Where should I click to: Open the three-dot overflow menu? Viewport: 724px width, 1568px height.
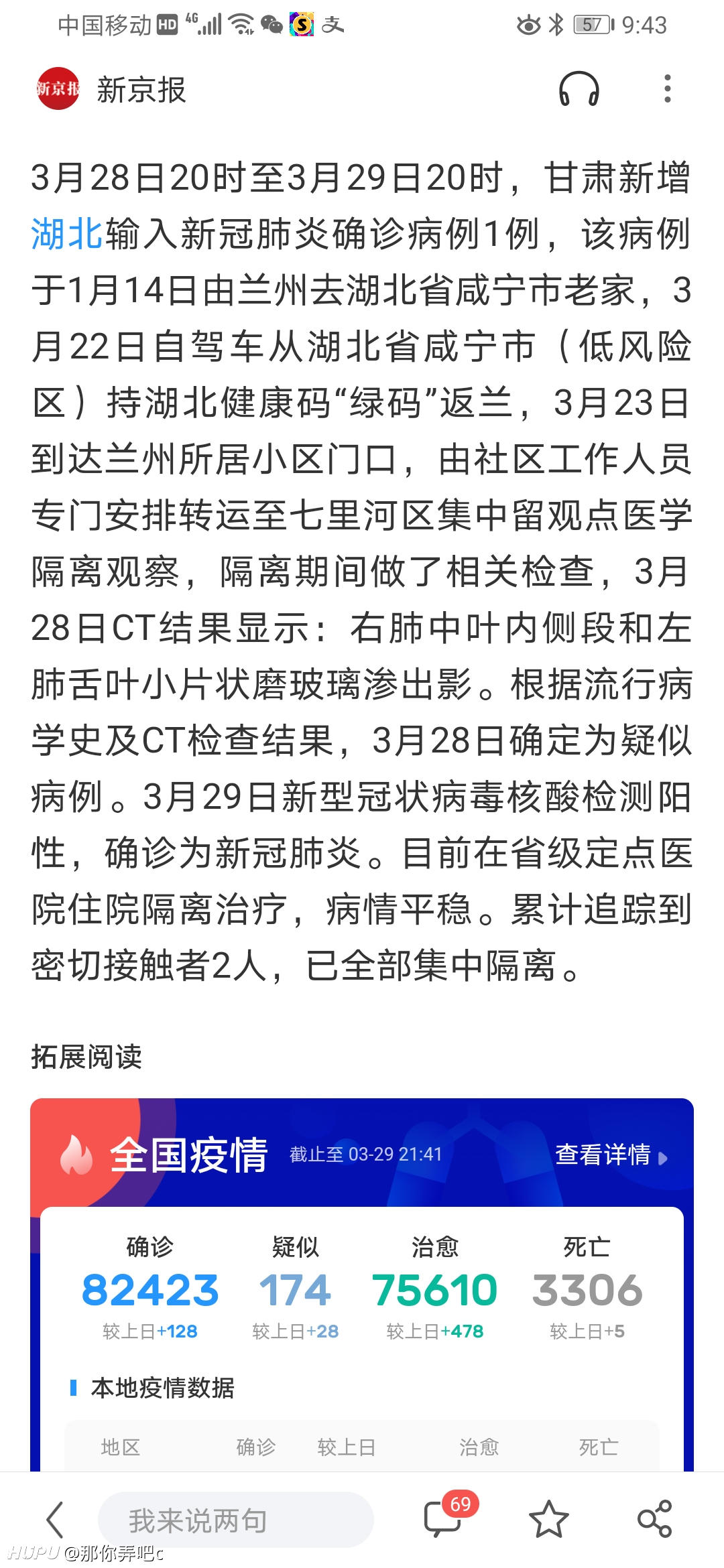(x=667, y=89)
